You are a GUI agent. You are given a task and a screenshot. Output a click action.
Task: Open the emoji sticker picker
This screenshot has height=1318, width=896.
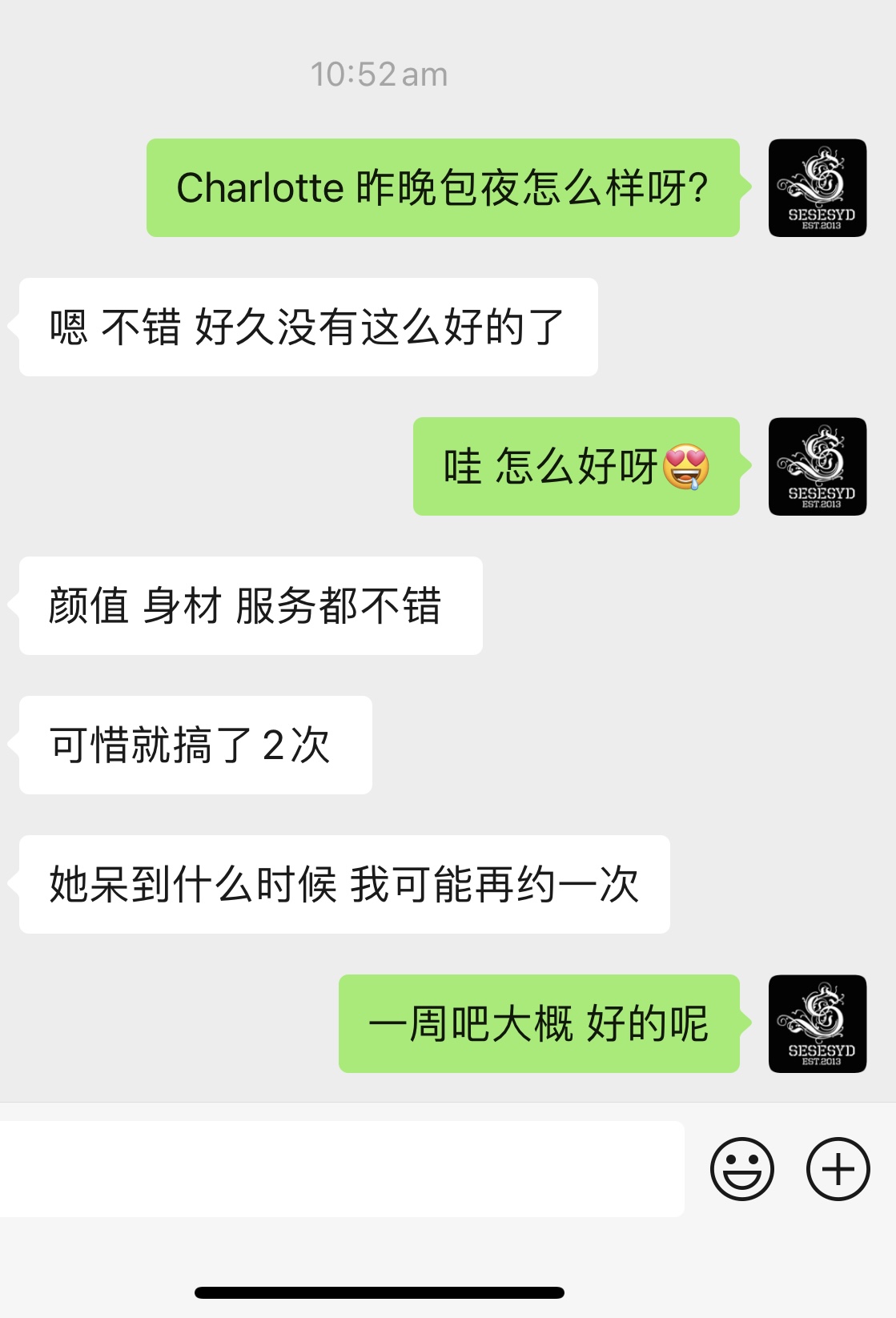coord(741,1169)
